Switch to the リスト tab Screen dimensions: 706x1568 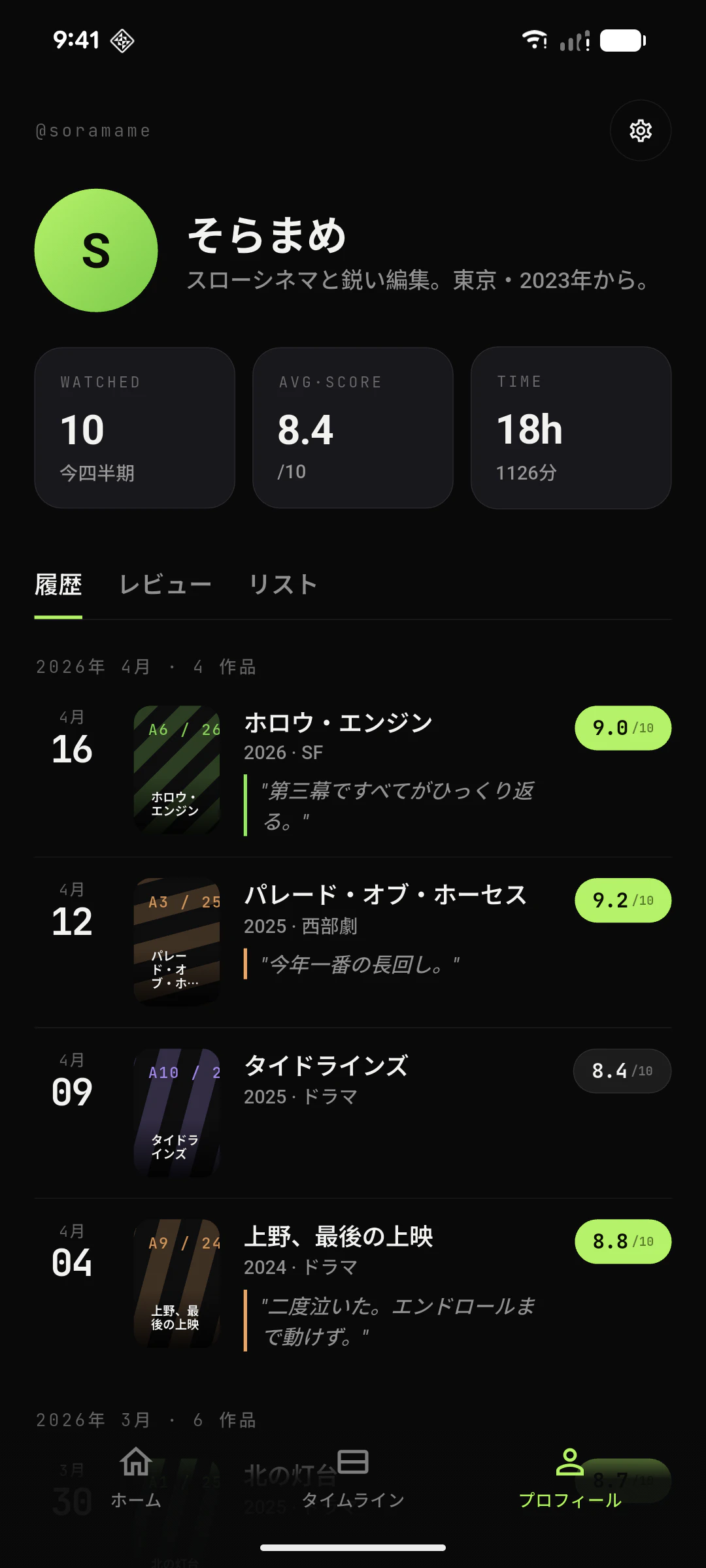click(x=283, y=585)
